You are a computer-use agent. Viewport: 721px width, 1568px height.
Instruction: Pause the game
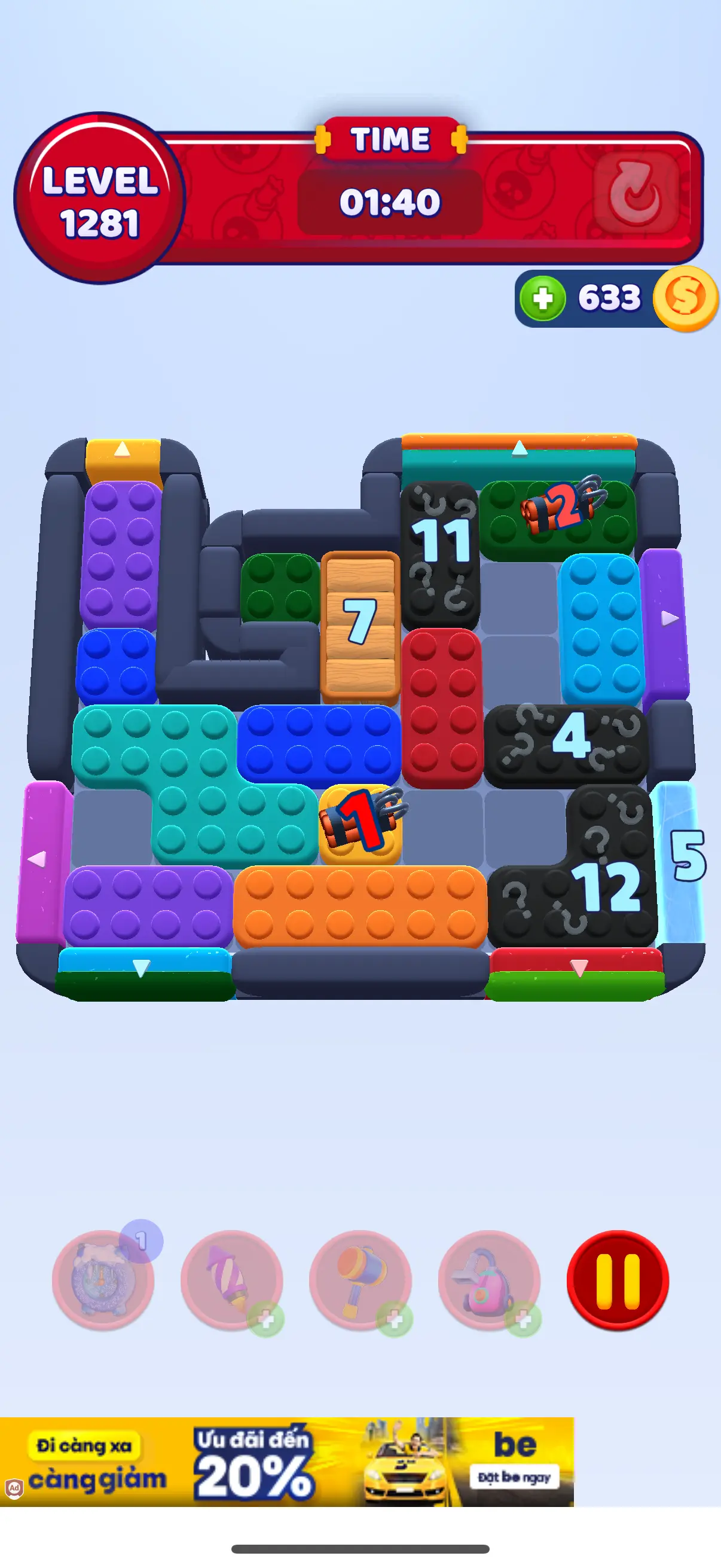(617, 1280)
